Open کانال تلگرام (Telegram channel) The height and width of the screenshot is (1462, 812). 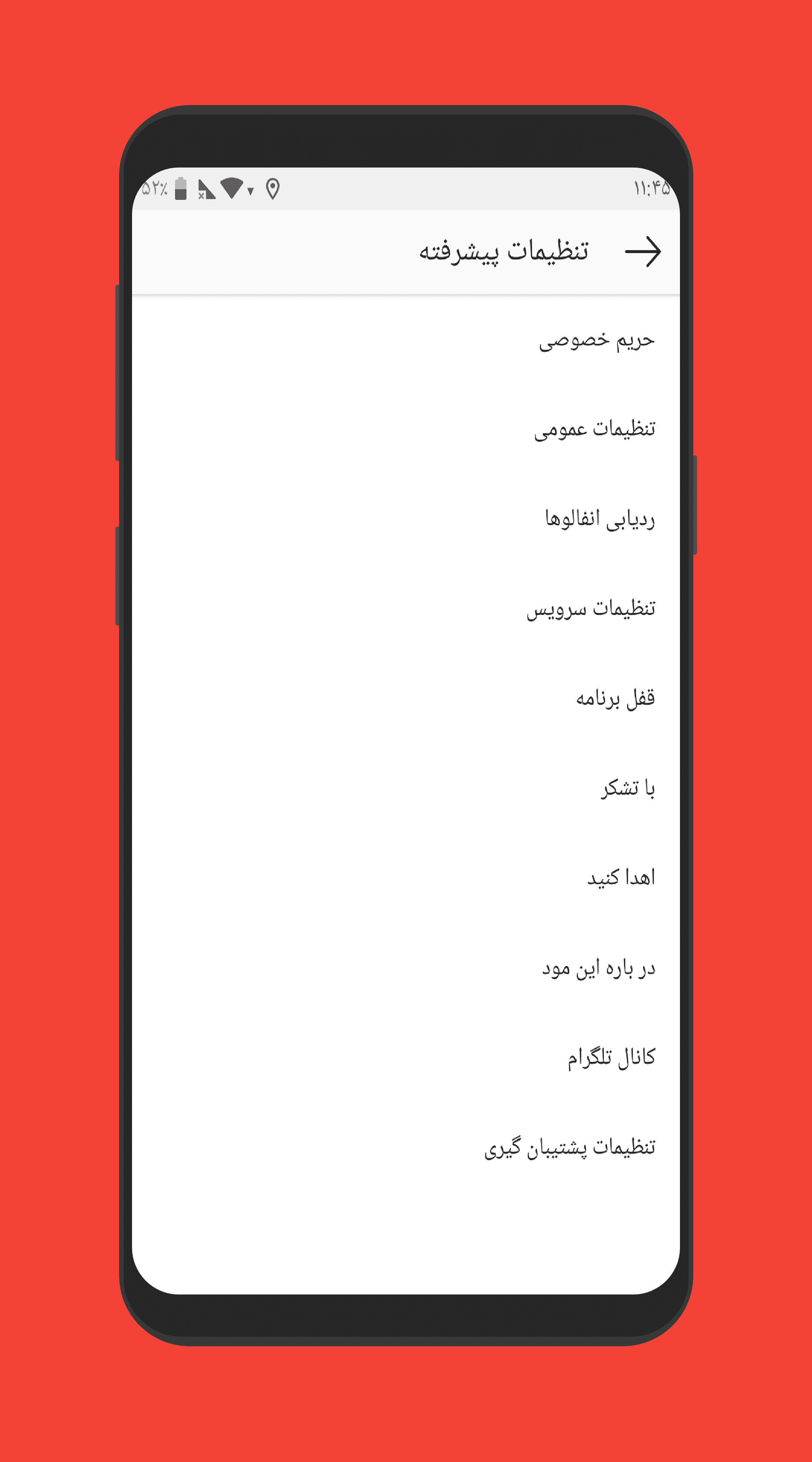611,1057
